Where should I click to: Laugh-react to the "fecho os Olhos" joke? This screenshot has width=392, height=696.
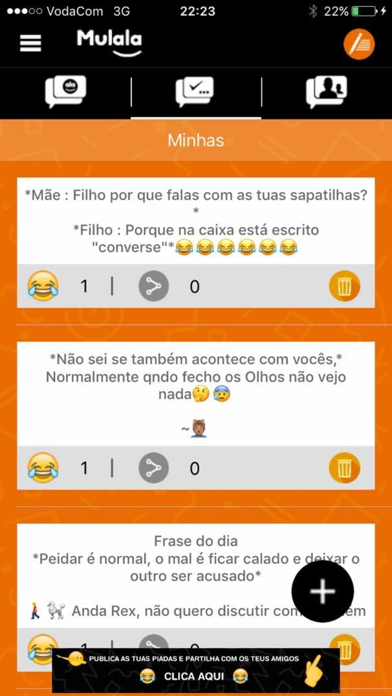[x=43, y=467]
